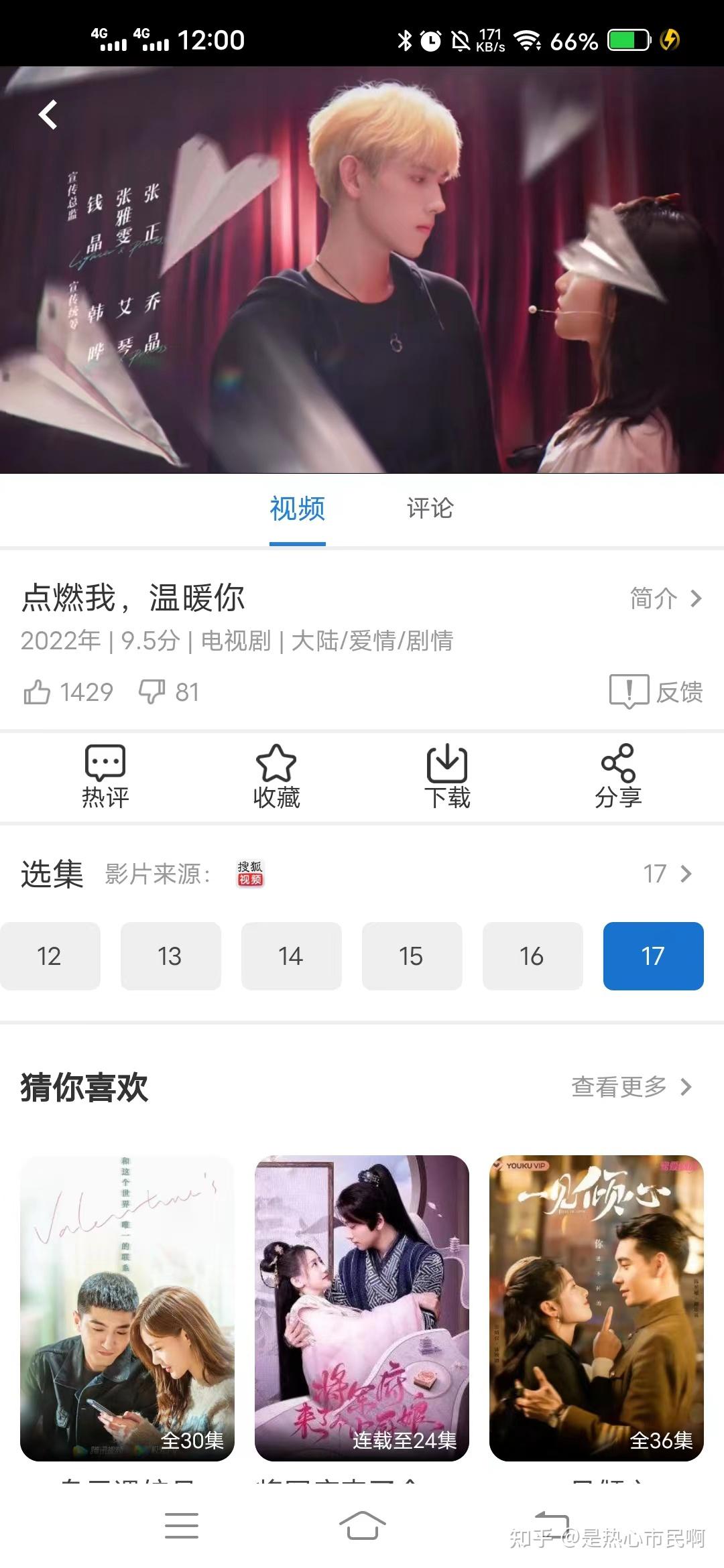Switch to the 评论 tab
This screenshot has width=724, height=1568.
pyautogui.click(x=430, y=509)
